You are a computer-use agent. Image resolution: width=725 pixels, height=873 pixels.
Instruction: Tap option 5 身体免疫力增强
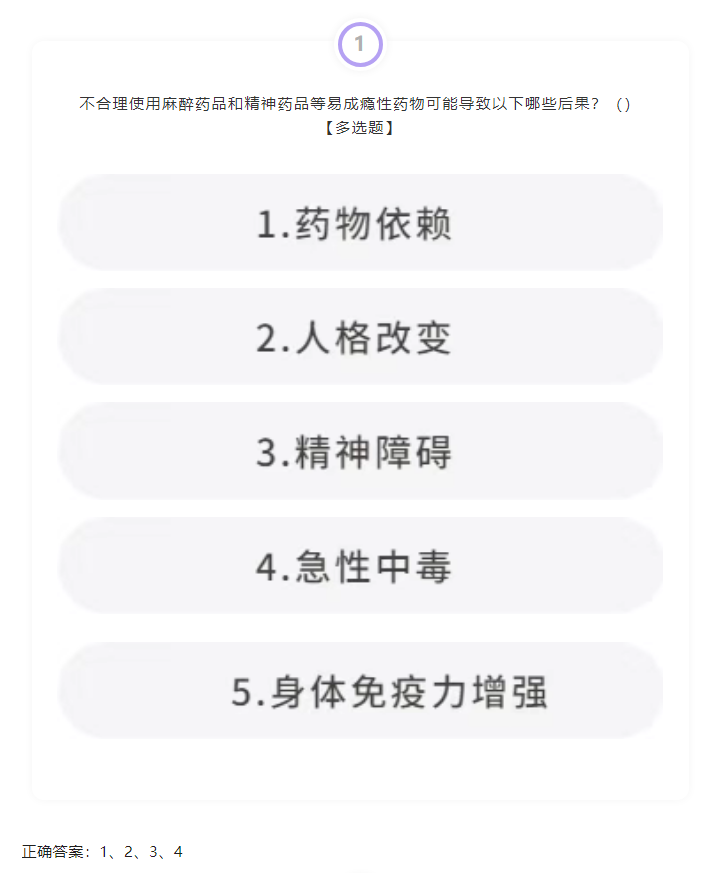360,691
